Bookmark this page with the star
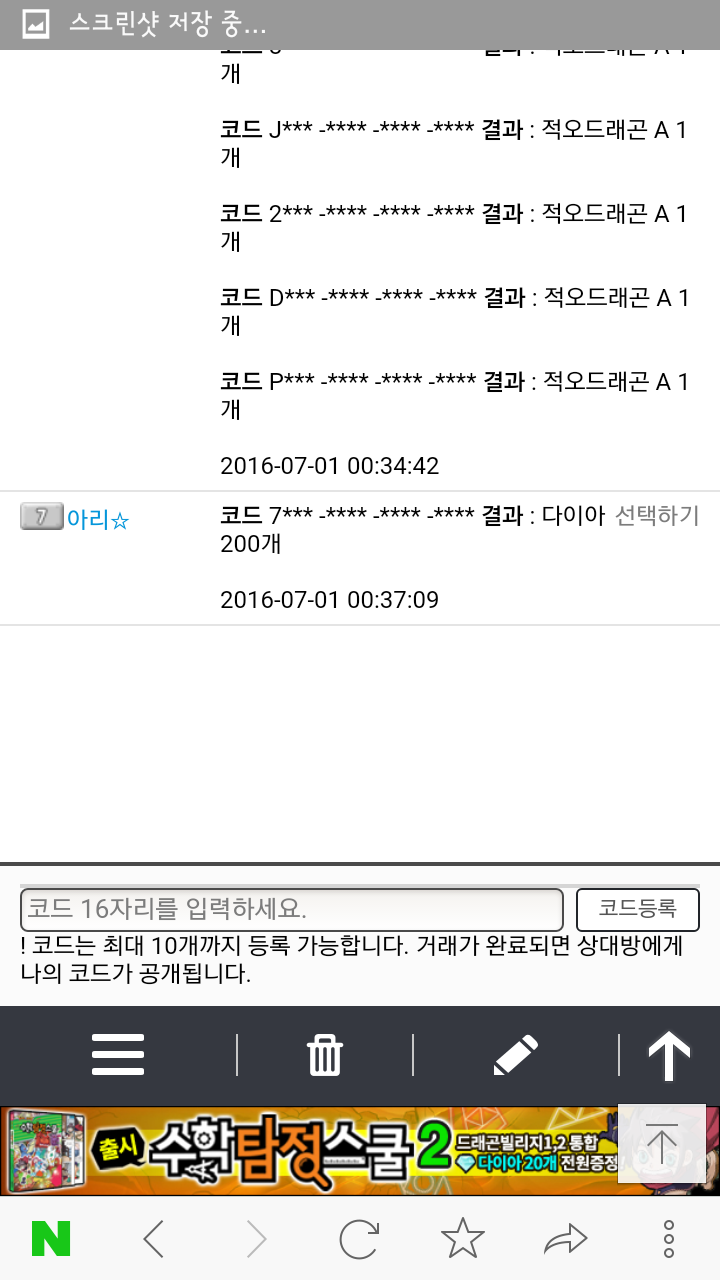 pyautogui.click(x=462, y=1239)
